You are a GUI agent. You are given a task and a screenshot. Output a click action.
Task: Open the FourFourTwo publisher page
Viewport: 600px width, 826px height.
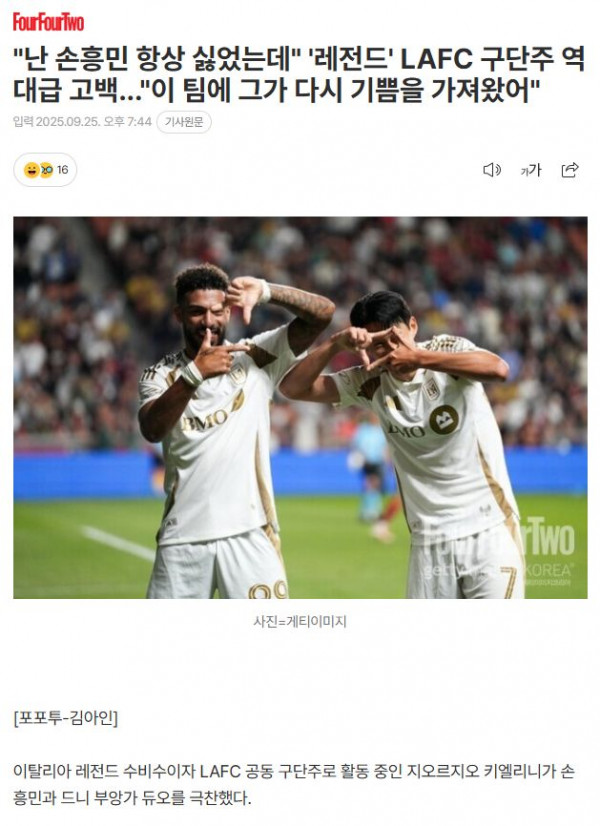(x=48, y=22)
